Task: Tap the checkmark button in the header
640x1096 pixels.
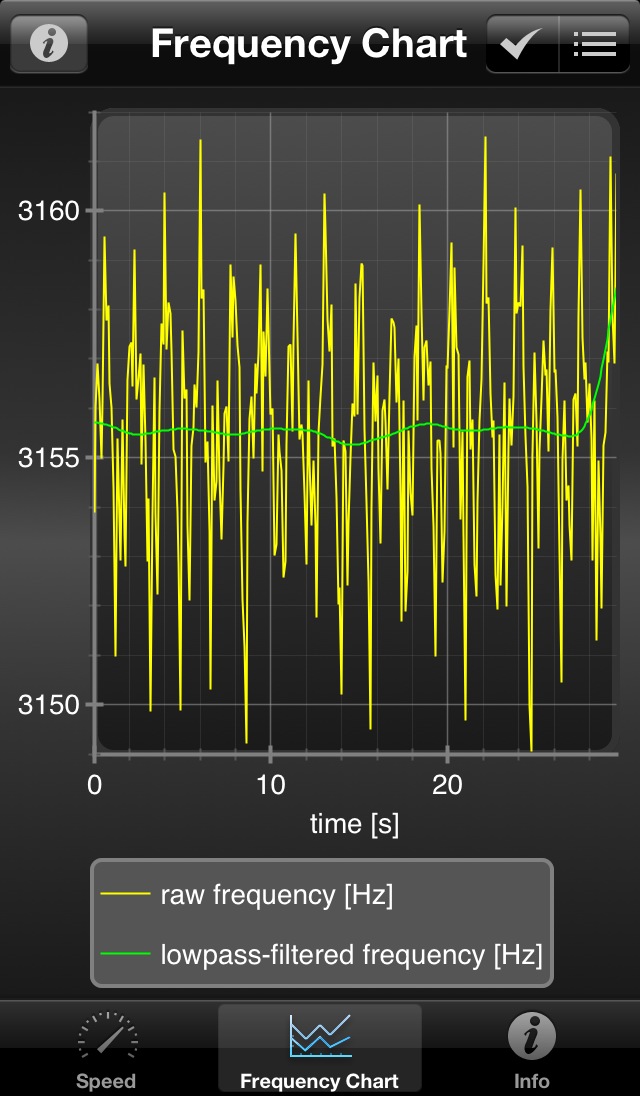Action: (x=521, y=44)
